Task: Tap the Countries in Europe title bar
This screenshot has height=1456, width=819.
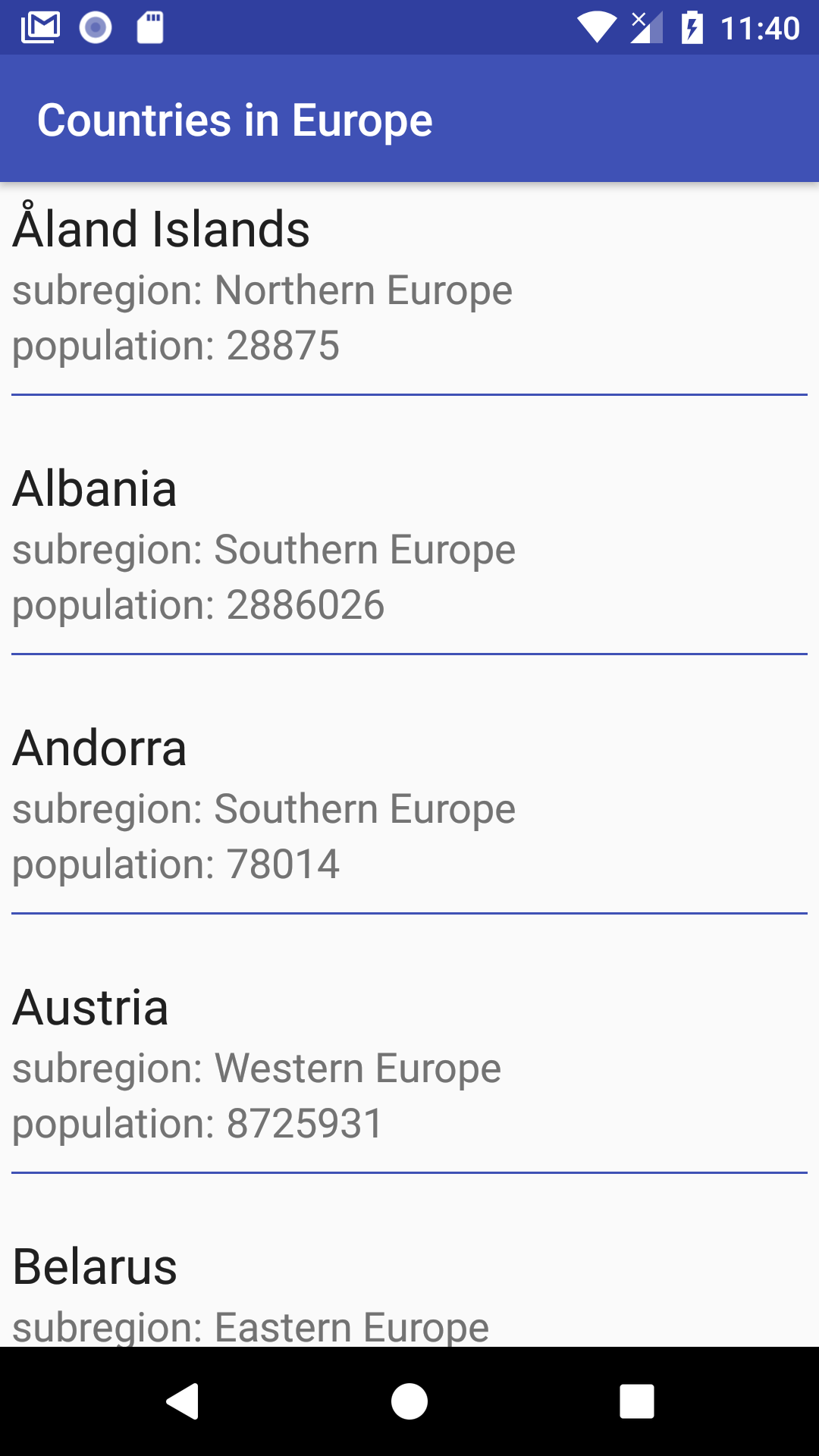Action: [x=236, y=118]
